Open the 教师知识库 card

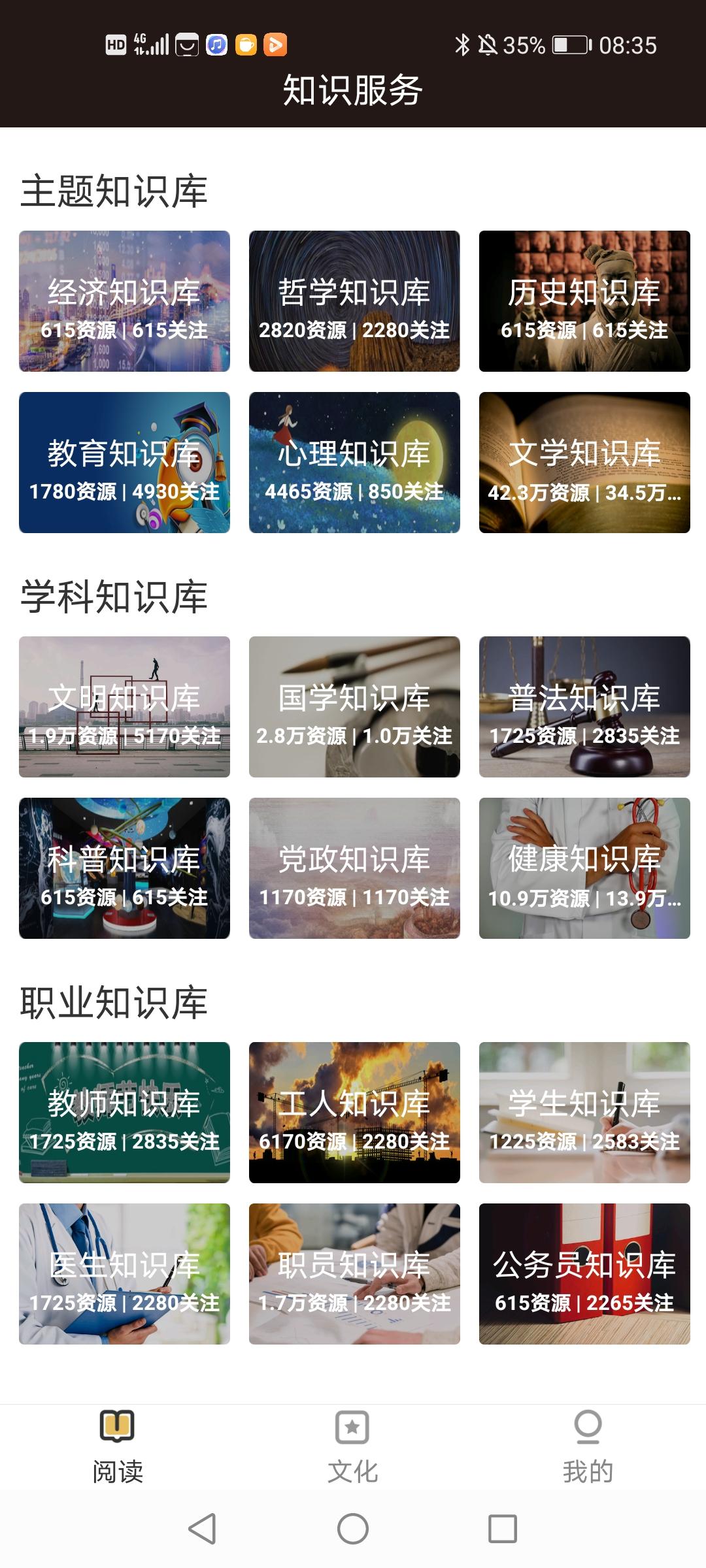tap(124, 1113)
